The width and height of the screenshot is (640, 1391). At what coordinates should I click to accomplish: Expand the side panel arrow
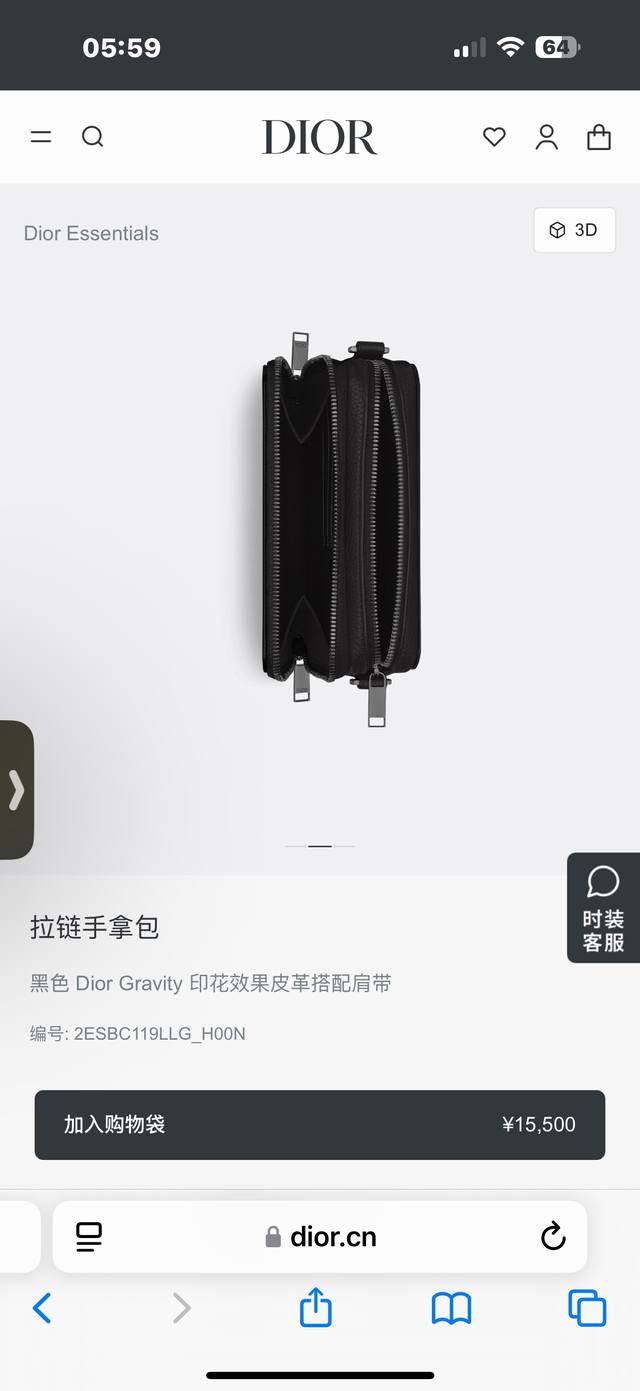(x=16, y=790)
